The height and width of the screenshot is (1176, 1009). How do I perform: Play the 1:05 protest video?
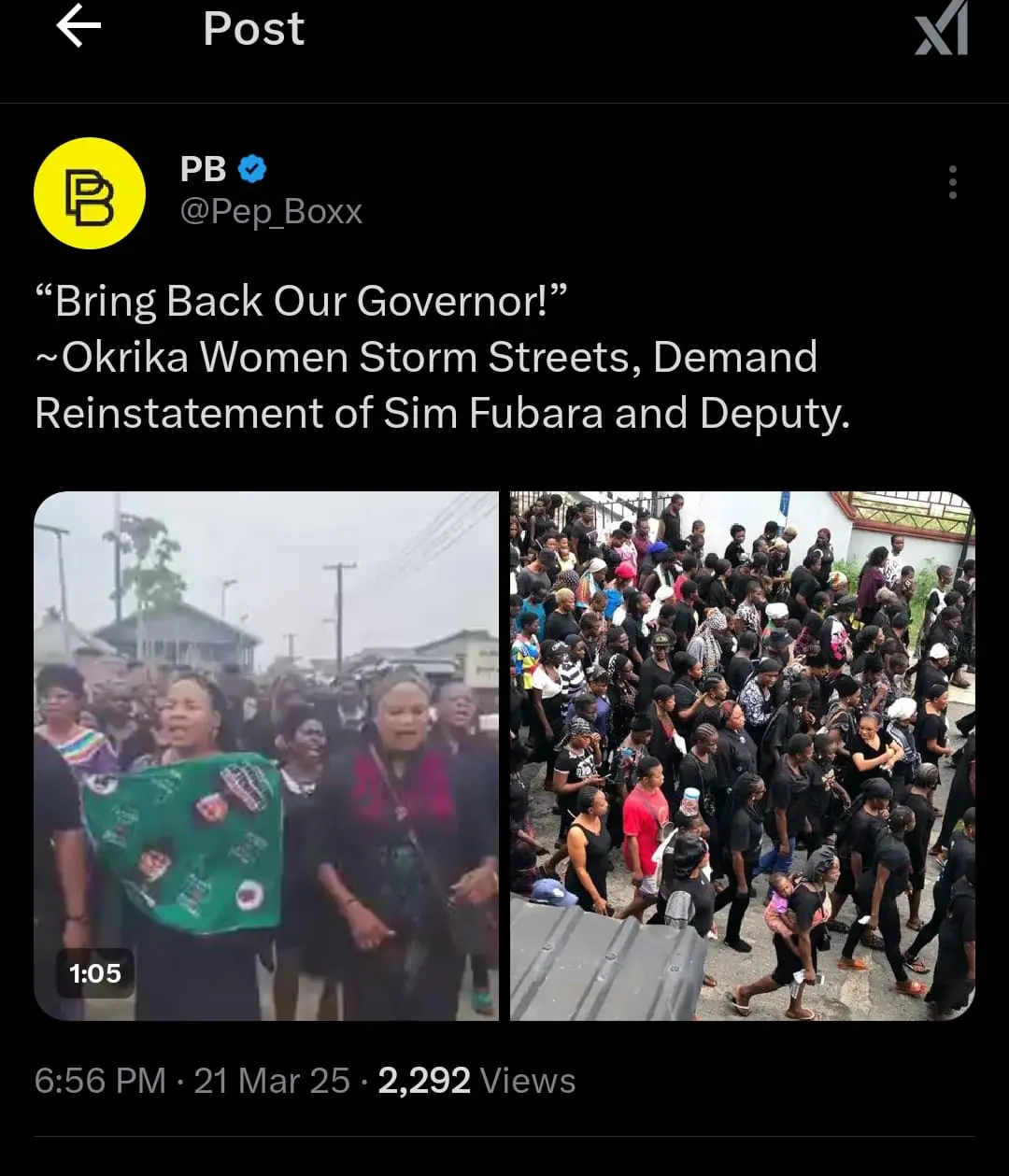click(x=266, y=755)
